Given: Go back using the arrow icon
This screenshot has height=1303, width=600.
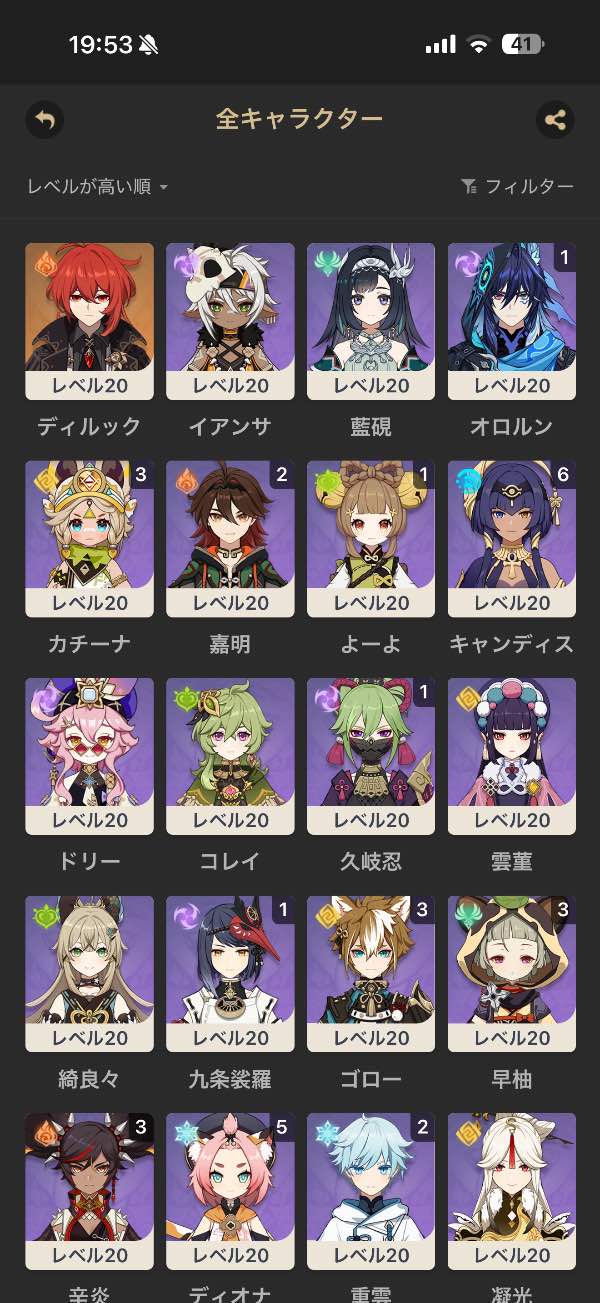Looking at the screenshot, I should [44, 120].
